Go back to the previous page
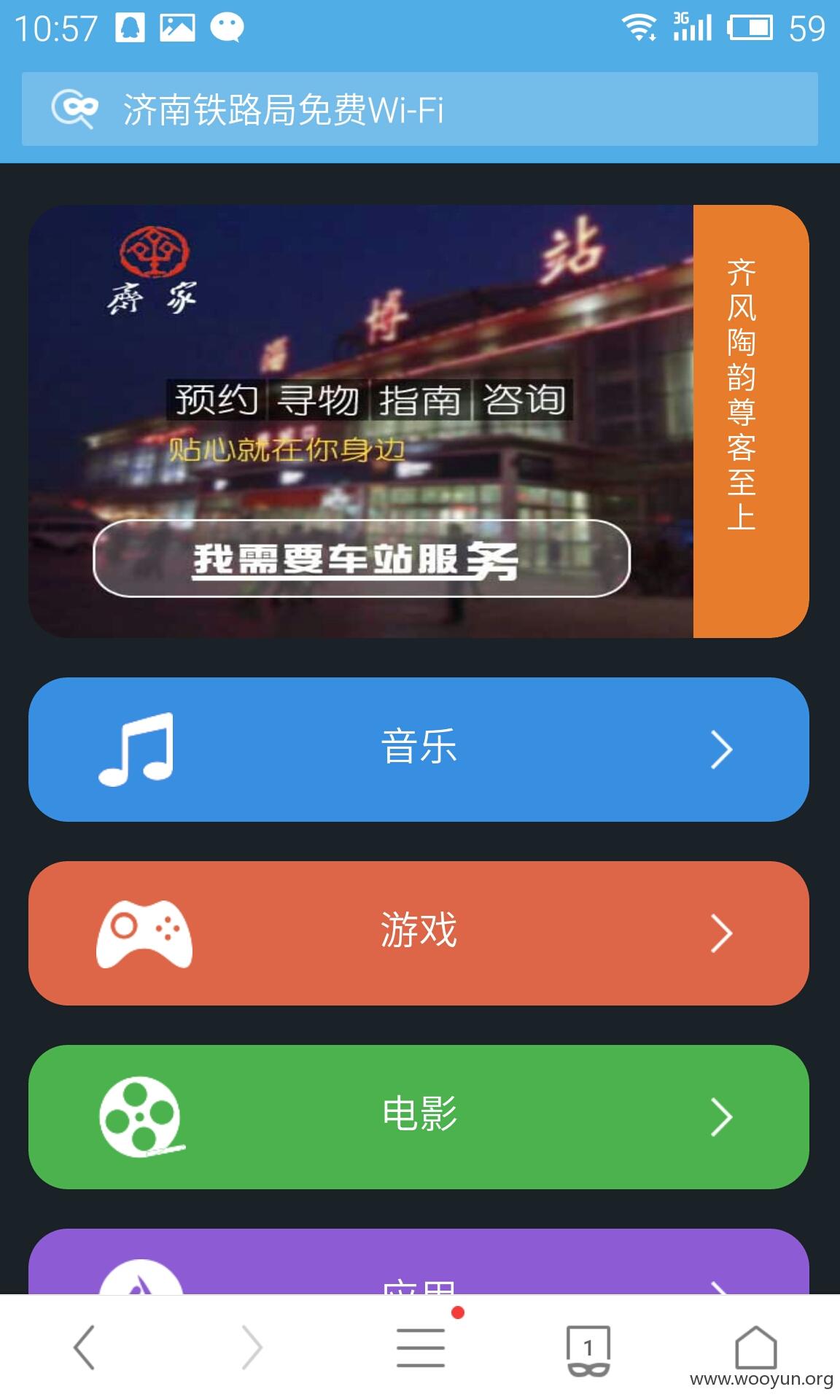The width and height of the screenshot is (840, 1400). point(85,1347)
